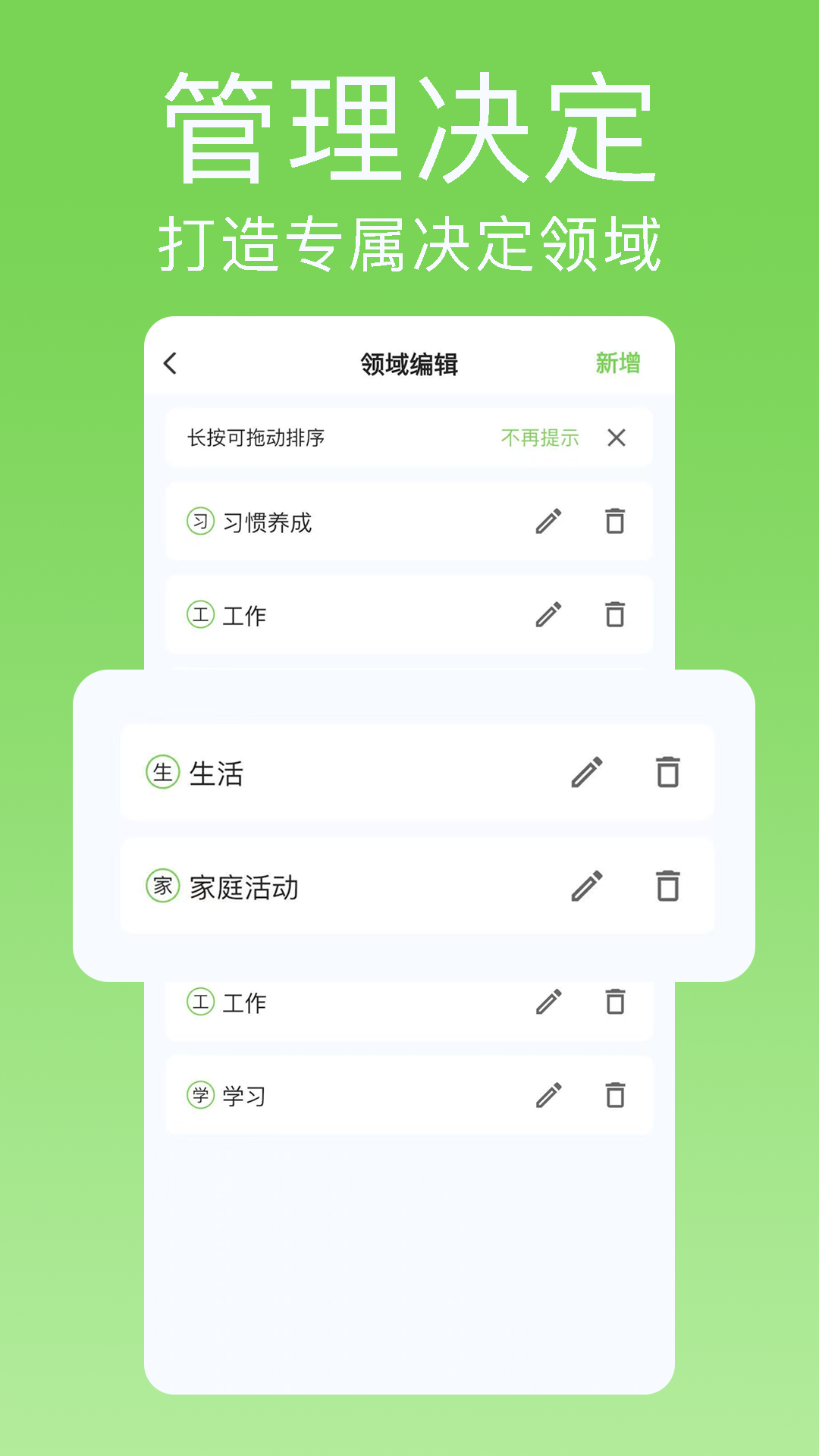Image resolution: width=819 pixels, height=1456 pixels.
Task: Edit the 生活 domain entry
Action: click(x=585, y=773)
